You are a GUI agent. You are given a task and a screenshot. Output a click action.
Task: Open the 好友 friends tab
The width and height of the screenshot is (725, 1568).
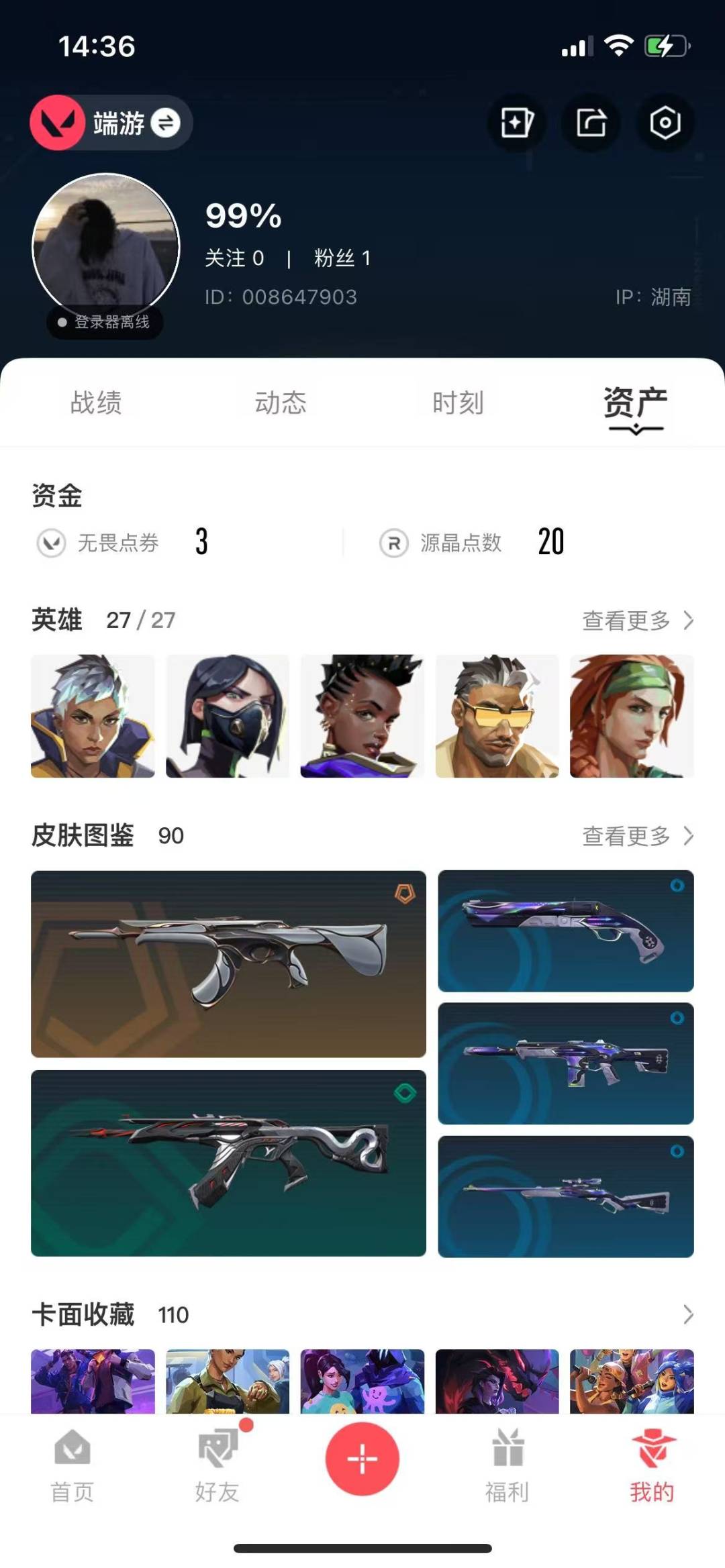[x=217, y=1466]
